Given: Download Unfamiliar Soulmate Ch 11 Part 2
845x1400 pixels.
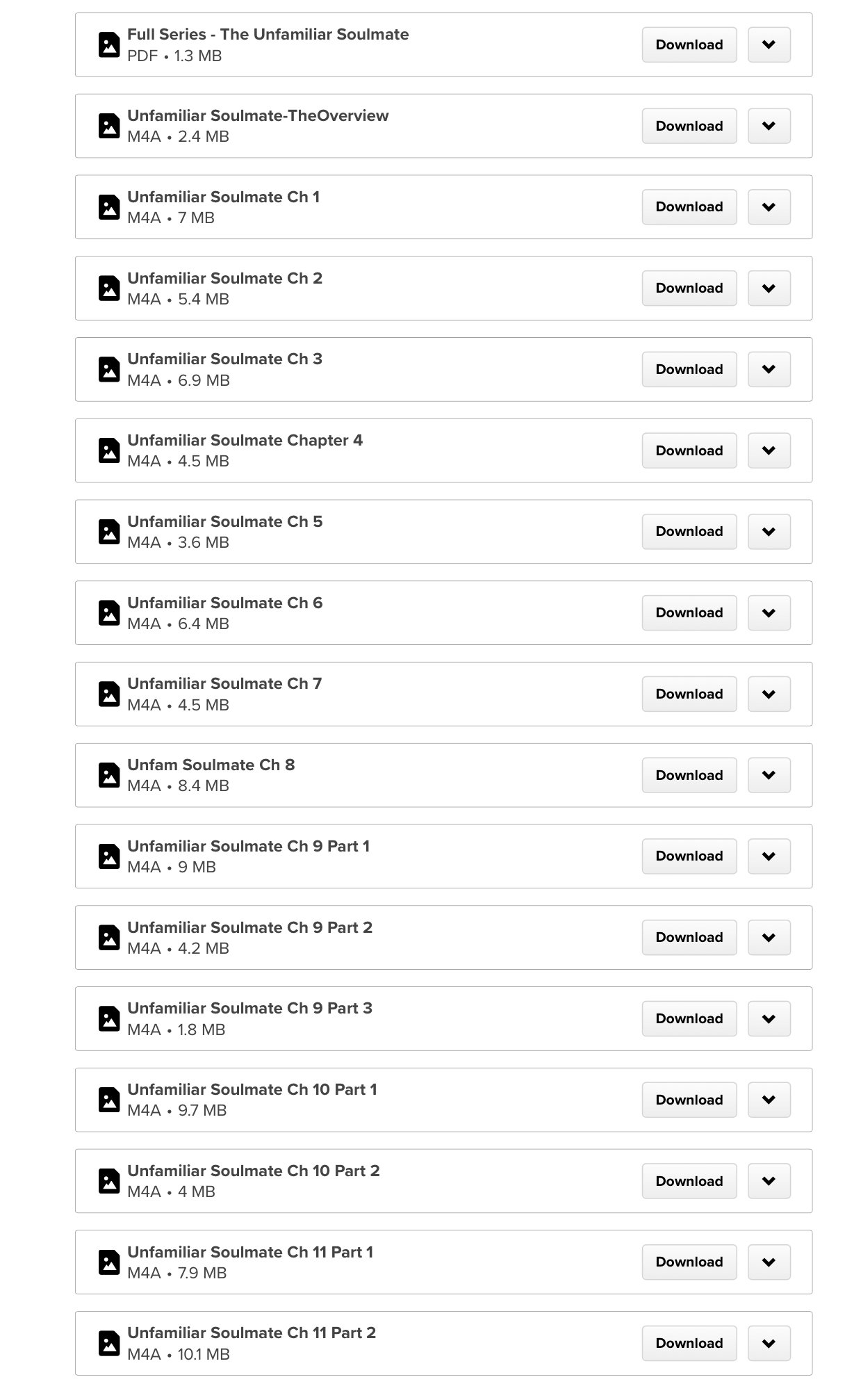Looking at the screenshot, I should (x=689, y=1343).
